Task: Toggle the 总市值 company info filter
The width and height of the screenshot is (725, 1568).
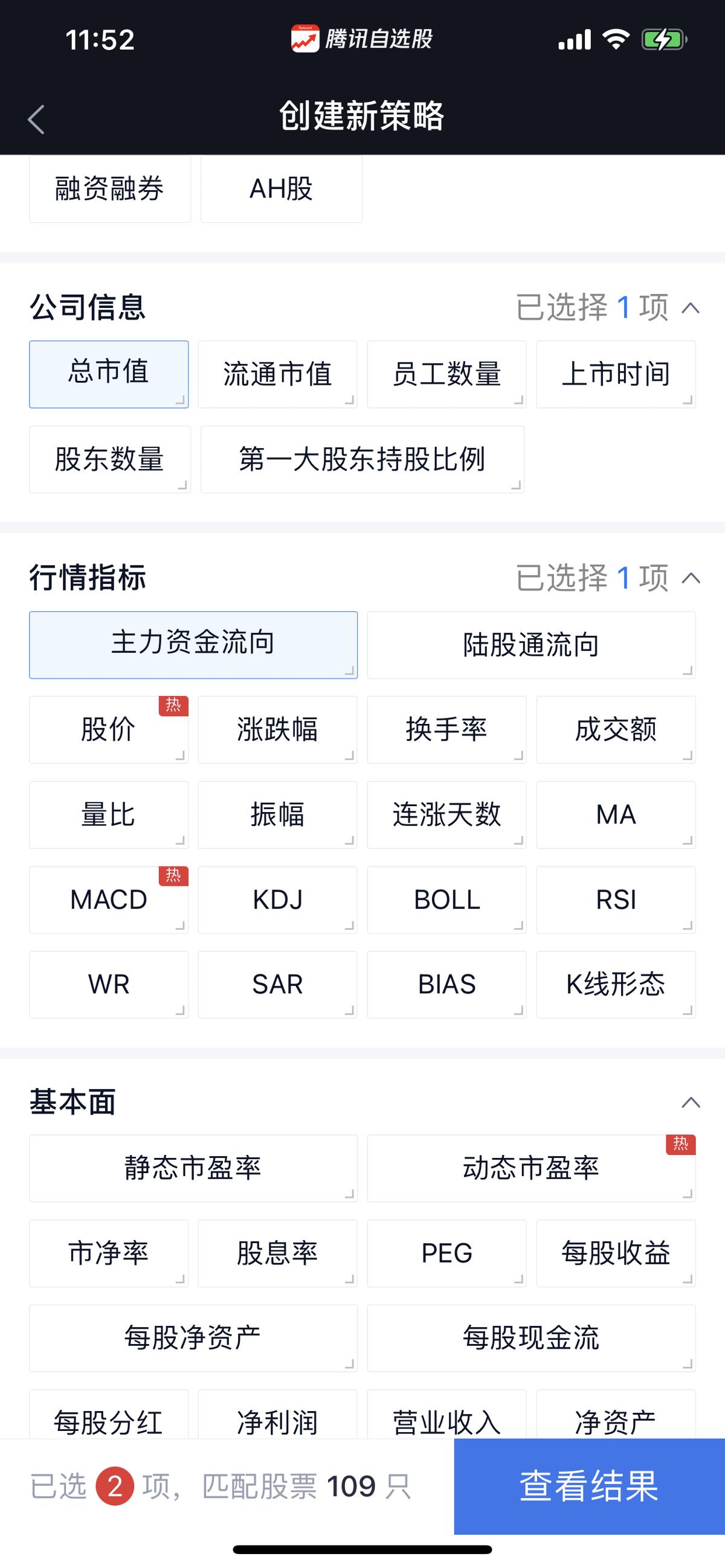Action: click(x=108, y=373)
